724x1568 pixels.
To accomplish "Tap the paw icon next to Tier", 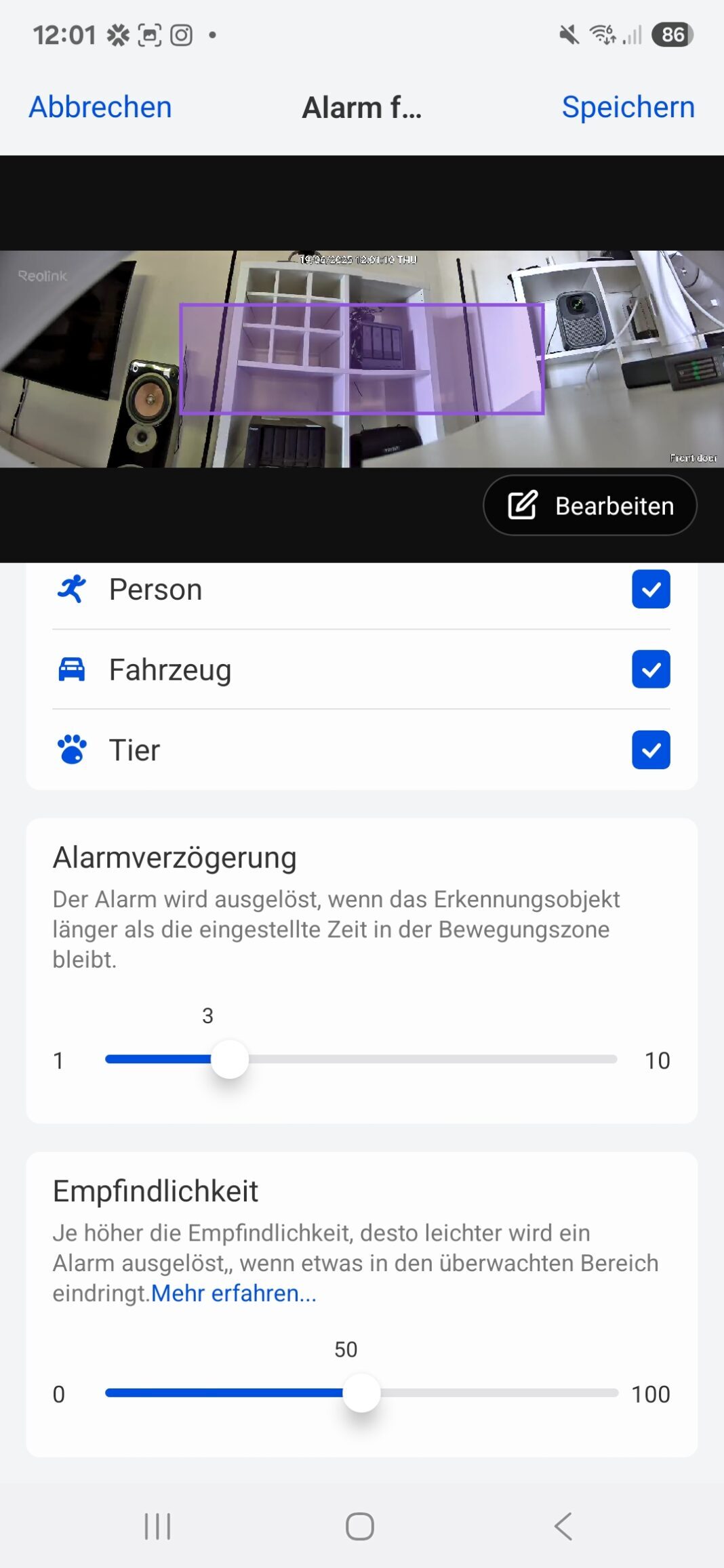I will point(71,749).
